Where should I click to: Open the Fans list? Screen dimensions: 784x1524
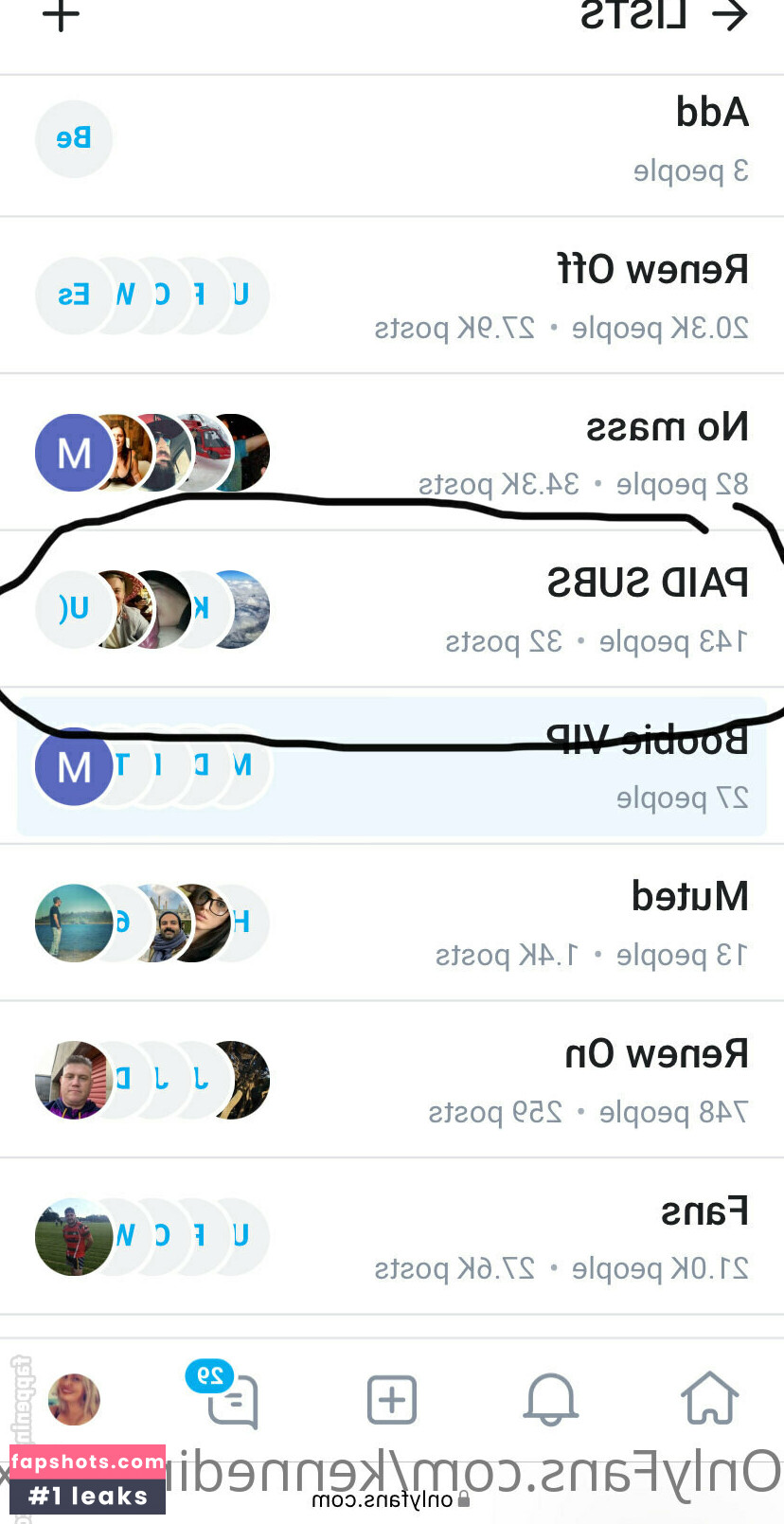pos(392,1236)
